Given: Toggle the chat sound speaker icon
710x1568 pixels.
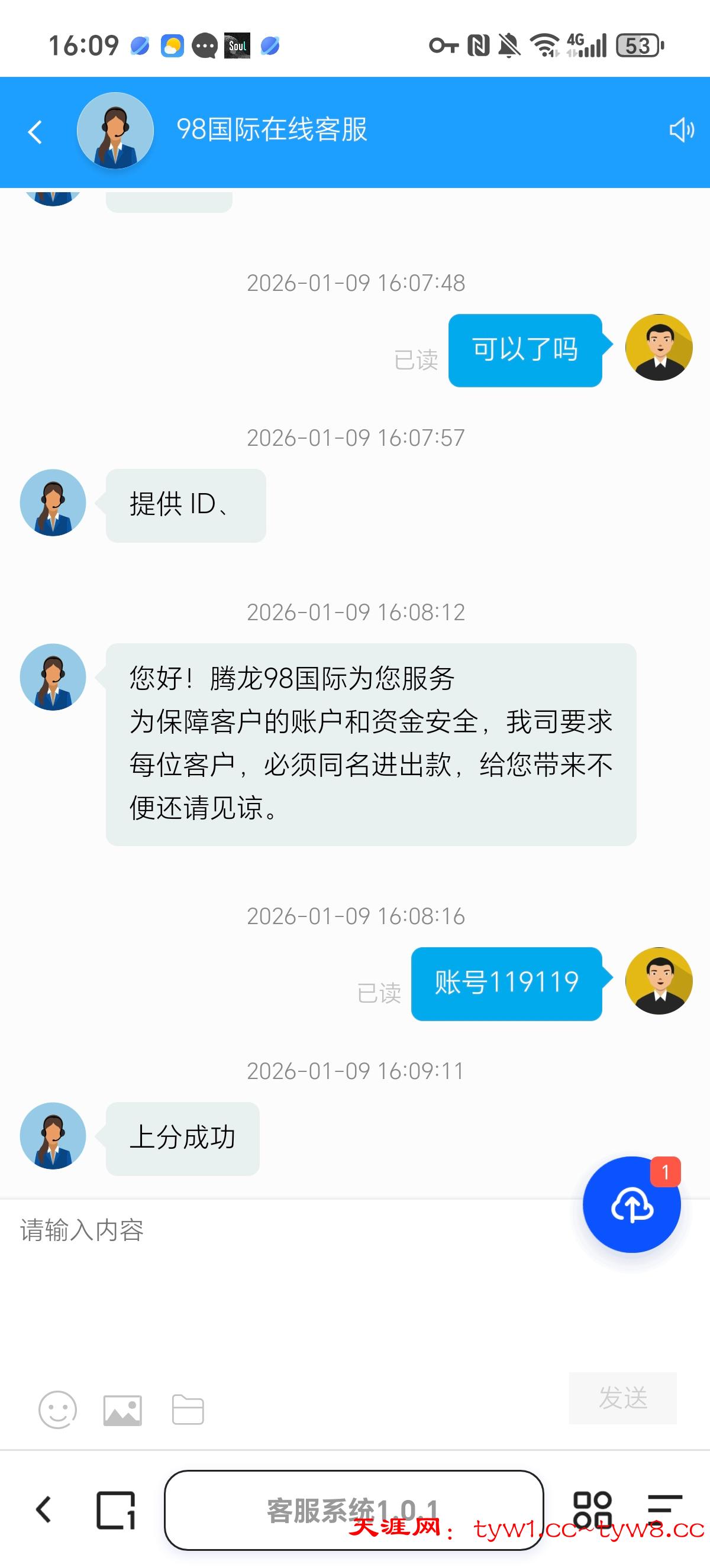Looking at the screenshot, I should [681, 130].
